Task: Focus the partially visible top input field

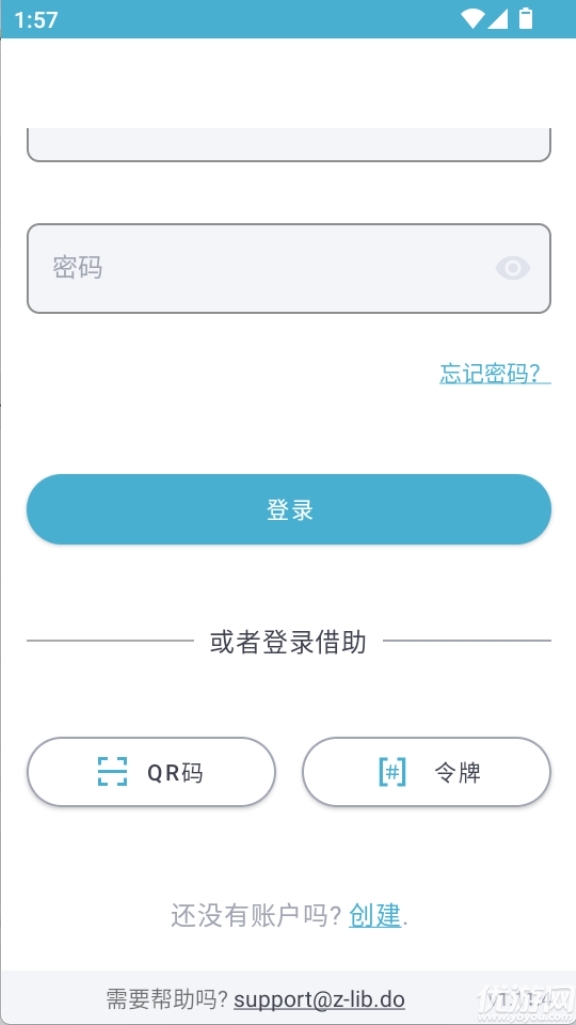Action: point(288,144)
